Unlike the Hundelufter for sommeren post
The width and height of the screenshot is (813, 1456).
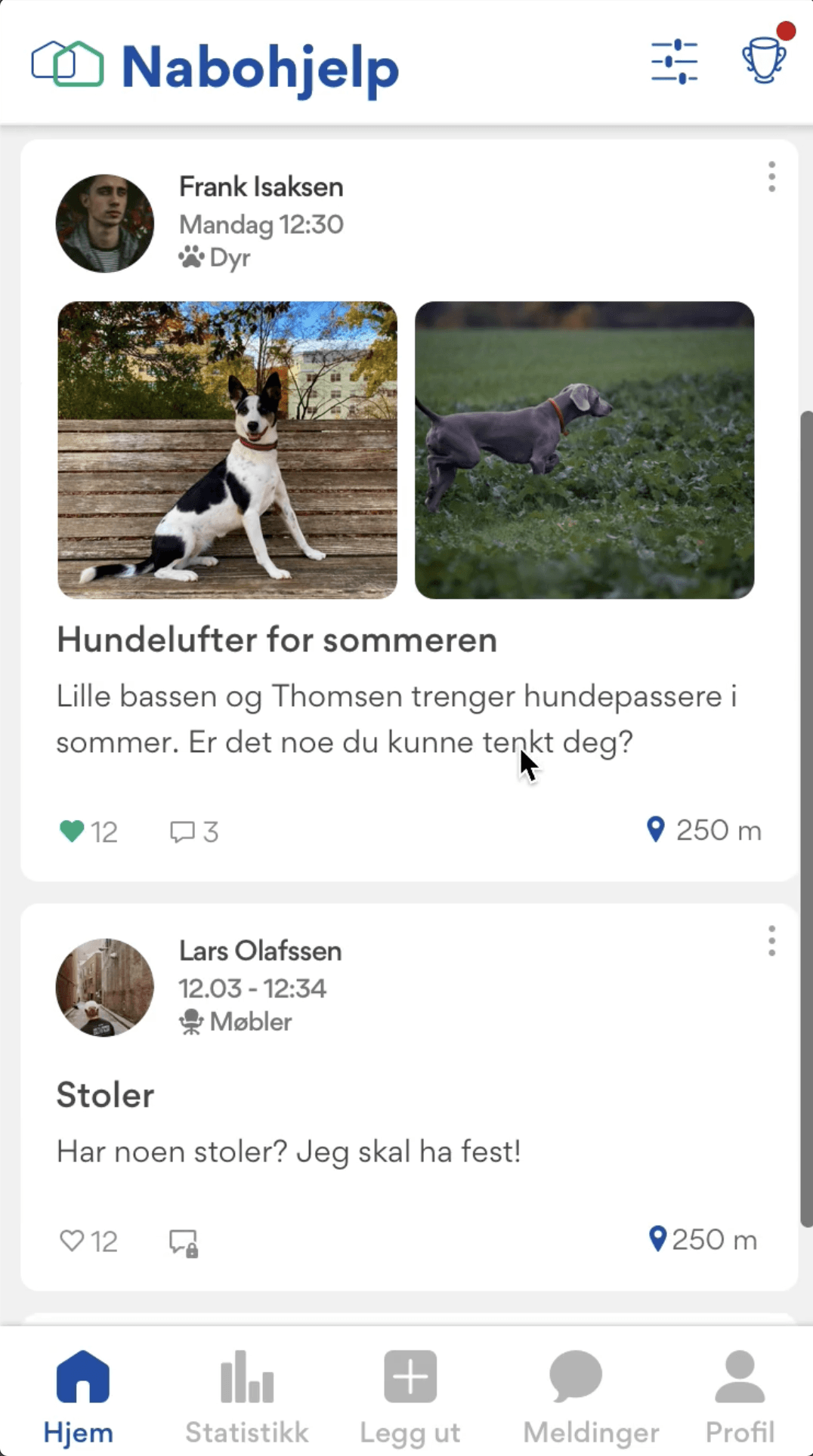(x=72, y=831)
